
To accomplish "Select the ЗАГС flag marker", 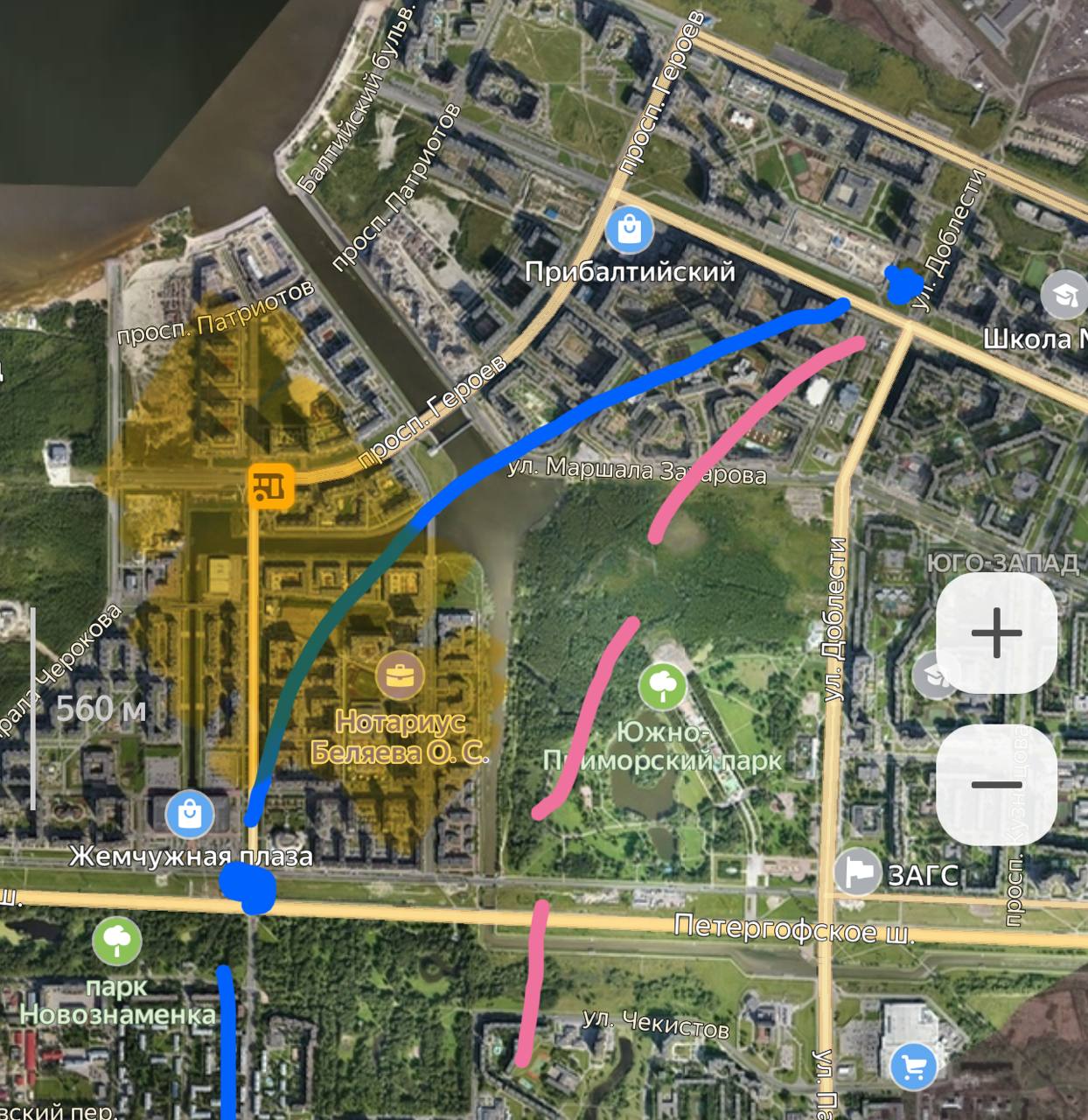I will (x=858, y=871).
